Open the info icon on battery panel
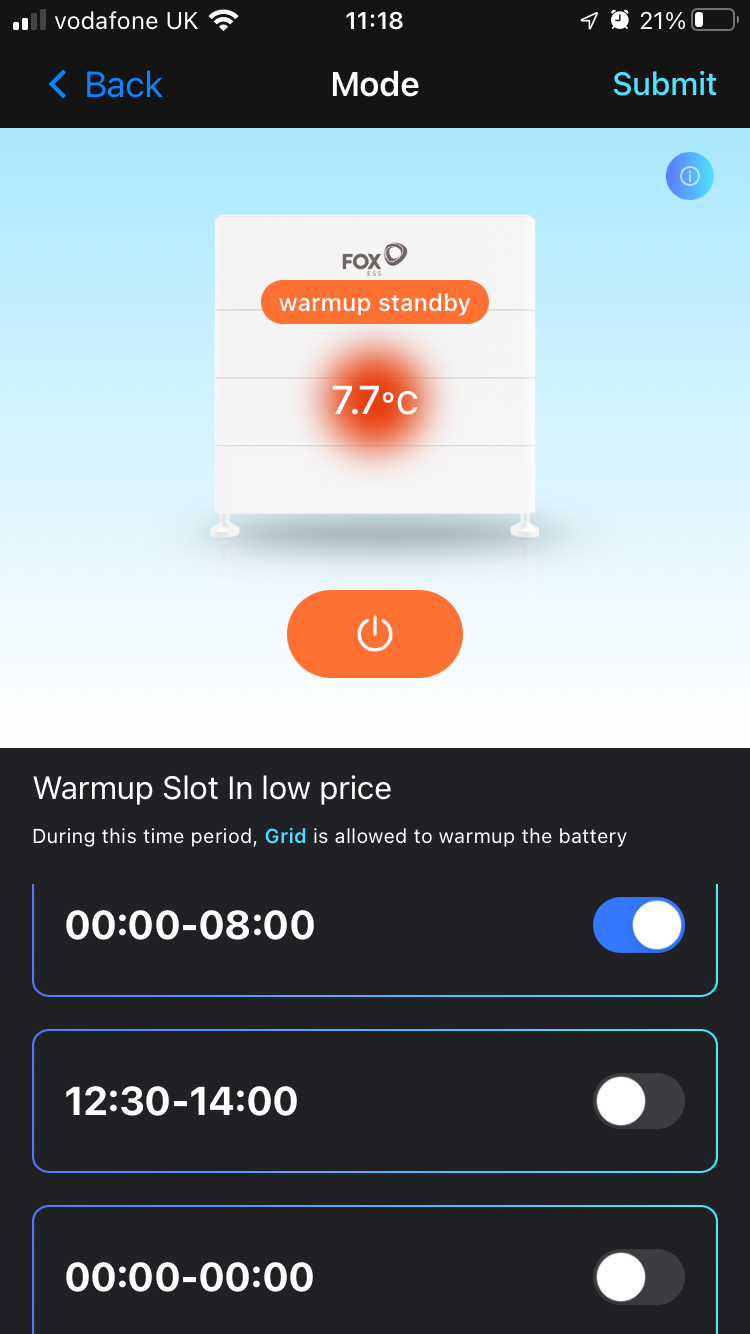 point(689,177)
